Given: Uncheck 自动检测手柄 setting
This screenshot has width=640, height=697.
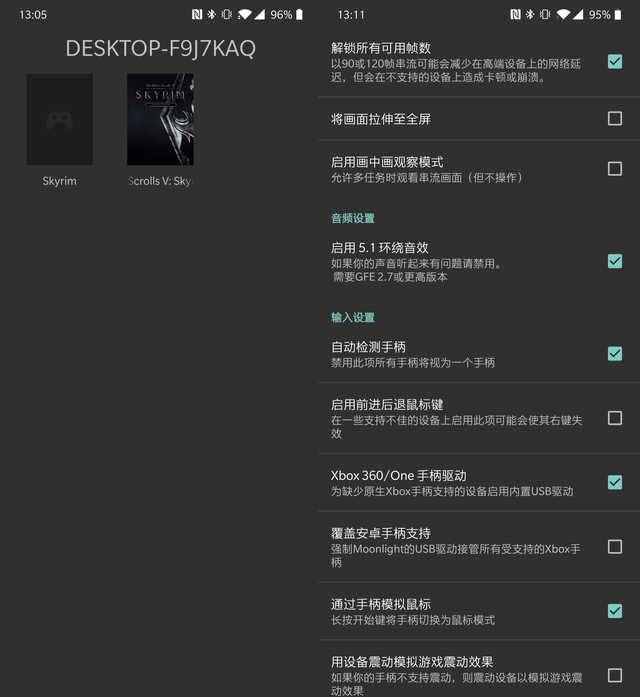Looking at the screenshot, I should coord(614,354).
